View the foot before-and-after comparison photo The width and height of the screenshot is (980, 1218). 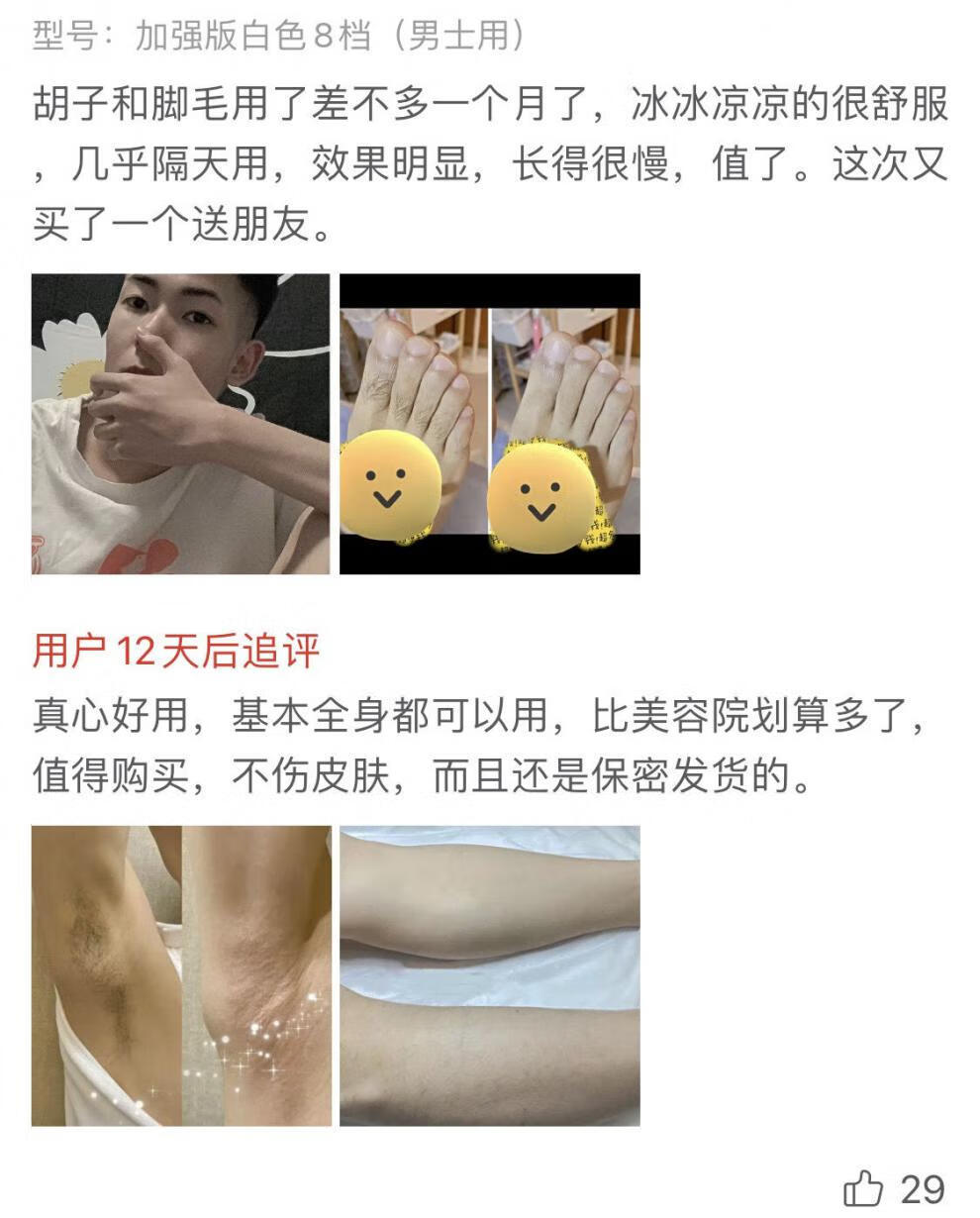(490, 424)
